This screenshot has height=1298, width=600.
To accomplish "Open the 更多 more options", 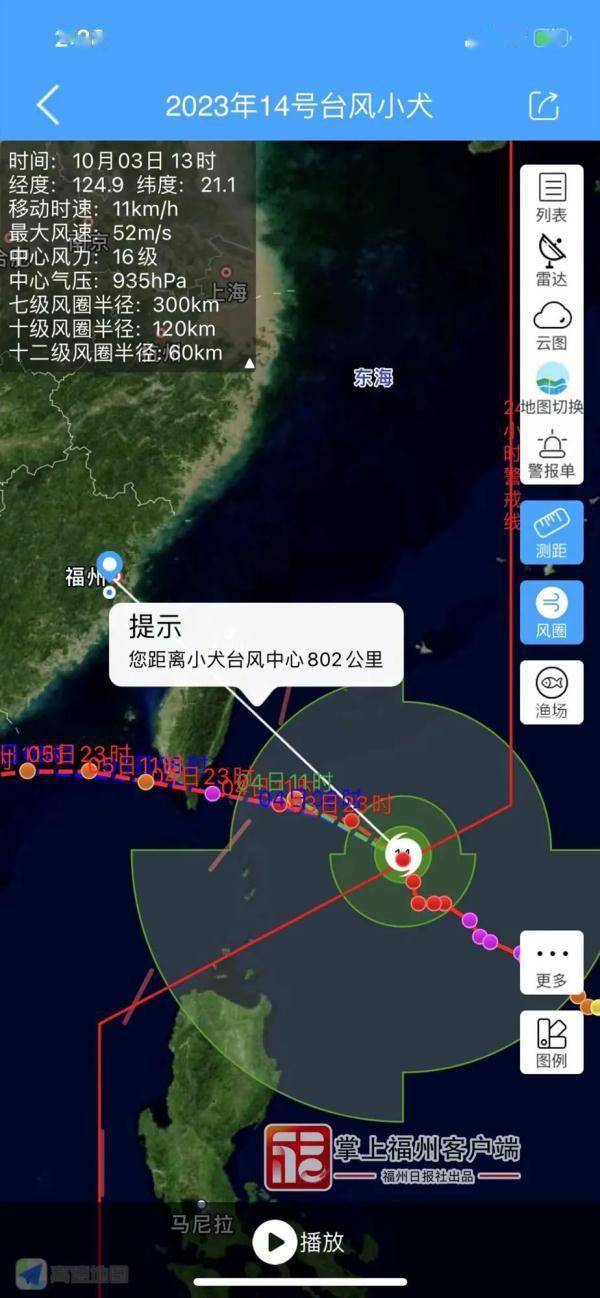I will pos(551,964).
